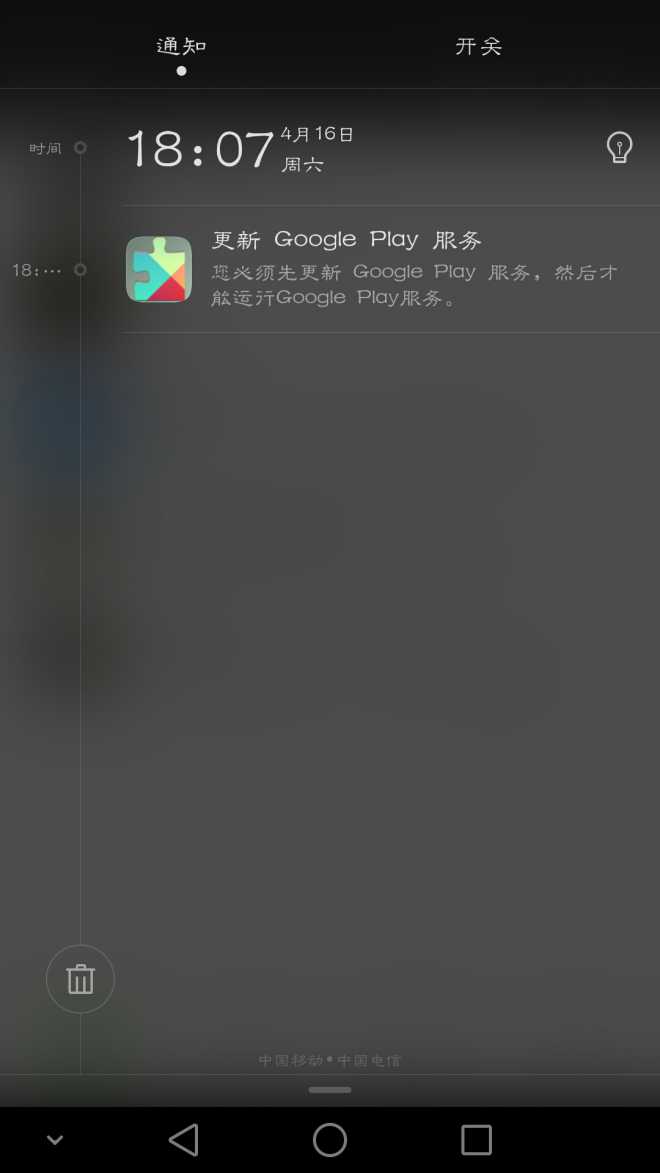Tap the navigation bar back button
Screen dimensions: 660x1173
tap(183, 1139)
